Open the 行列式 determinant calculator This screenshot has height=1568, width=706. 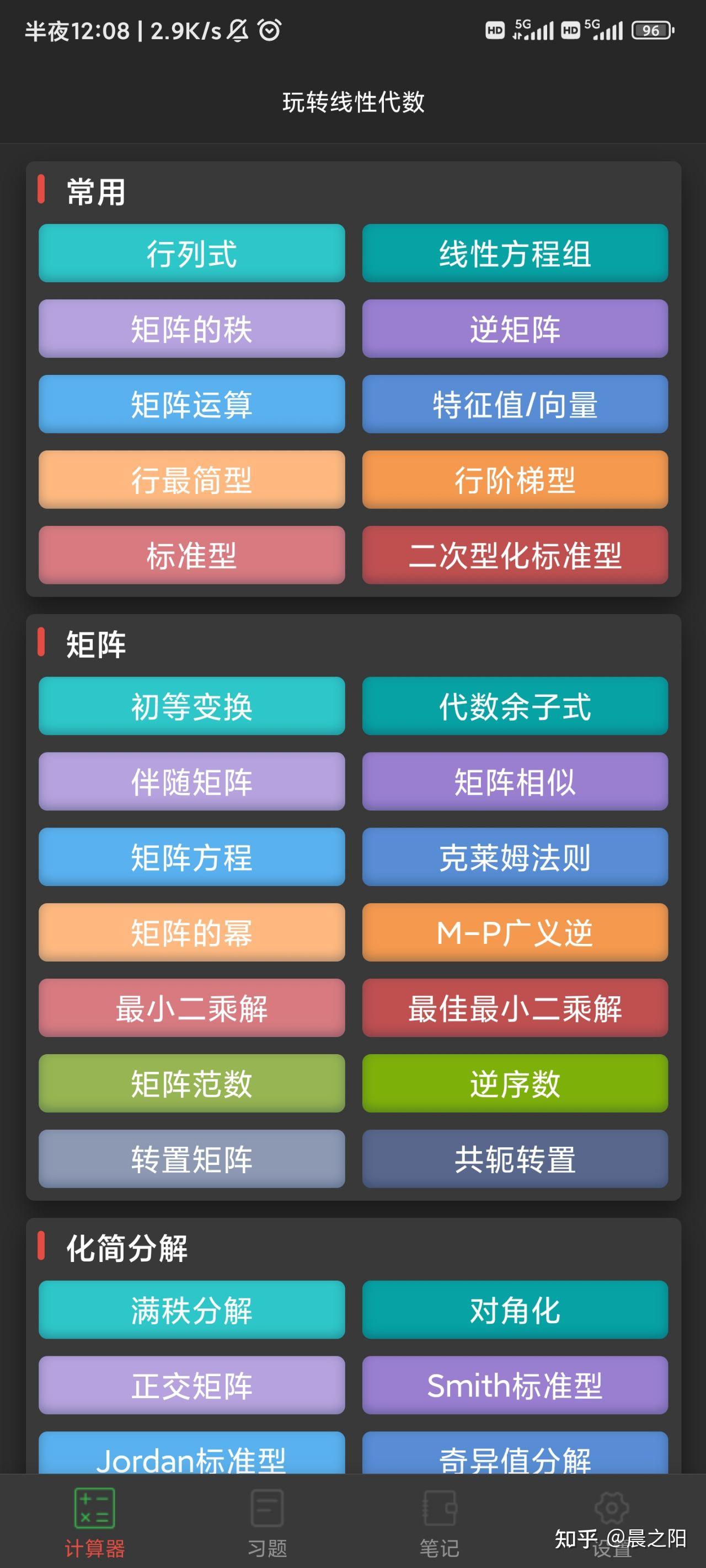tap(191, 254)
